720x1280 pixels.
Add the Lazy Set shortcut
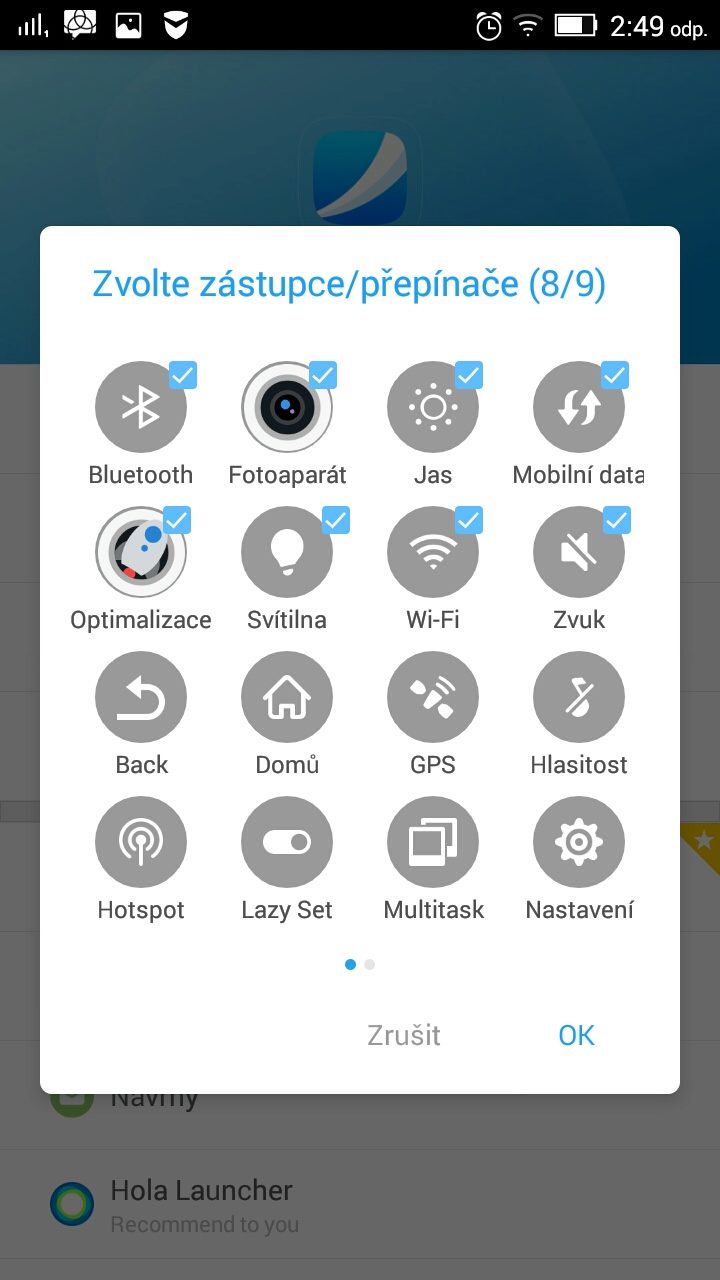click(x=287, y=843)
